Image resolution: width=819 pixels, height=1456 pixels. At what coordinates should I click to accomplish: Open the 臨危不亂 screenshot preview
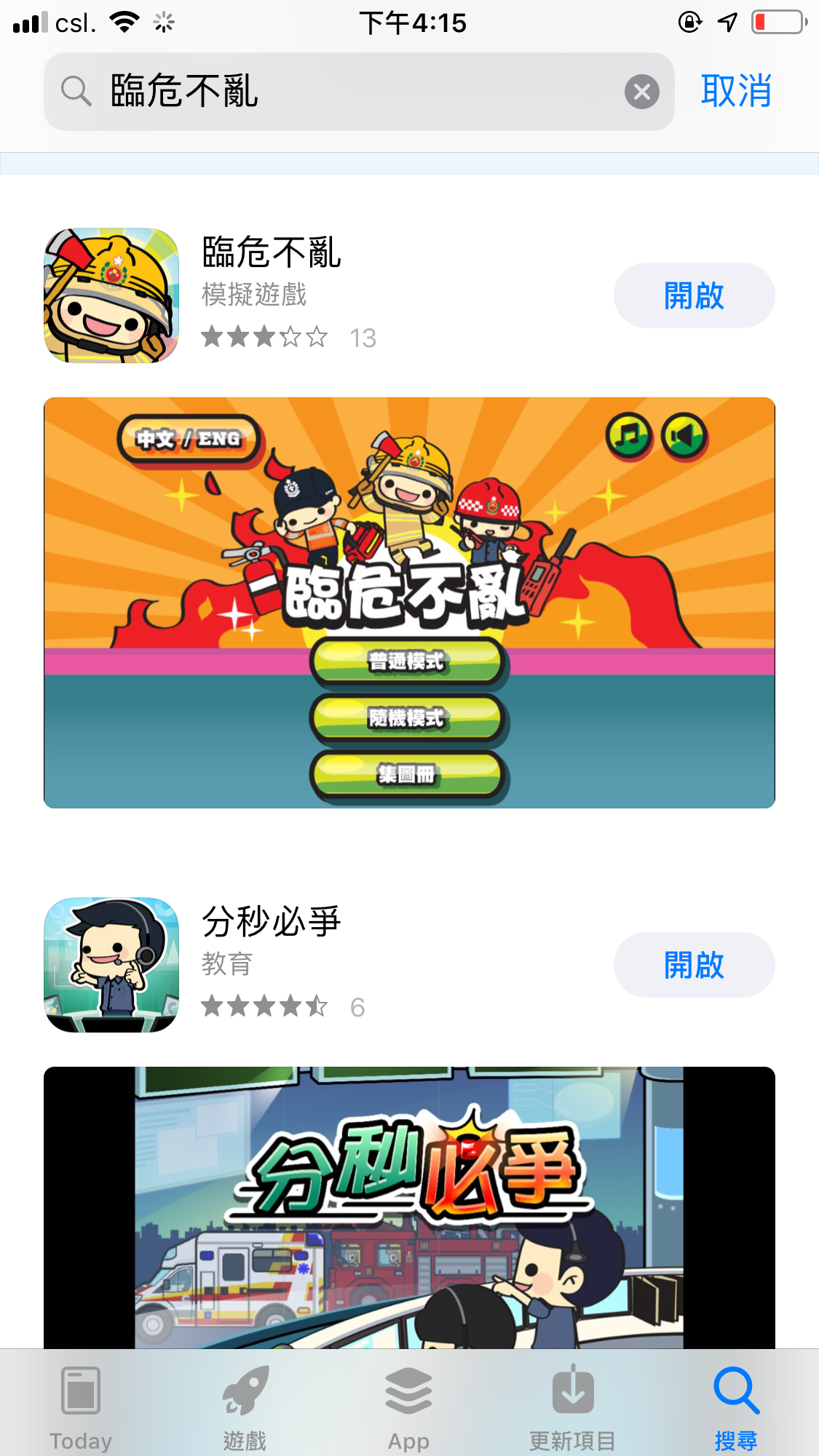click(x=409, y=602)
